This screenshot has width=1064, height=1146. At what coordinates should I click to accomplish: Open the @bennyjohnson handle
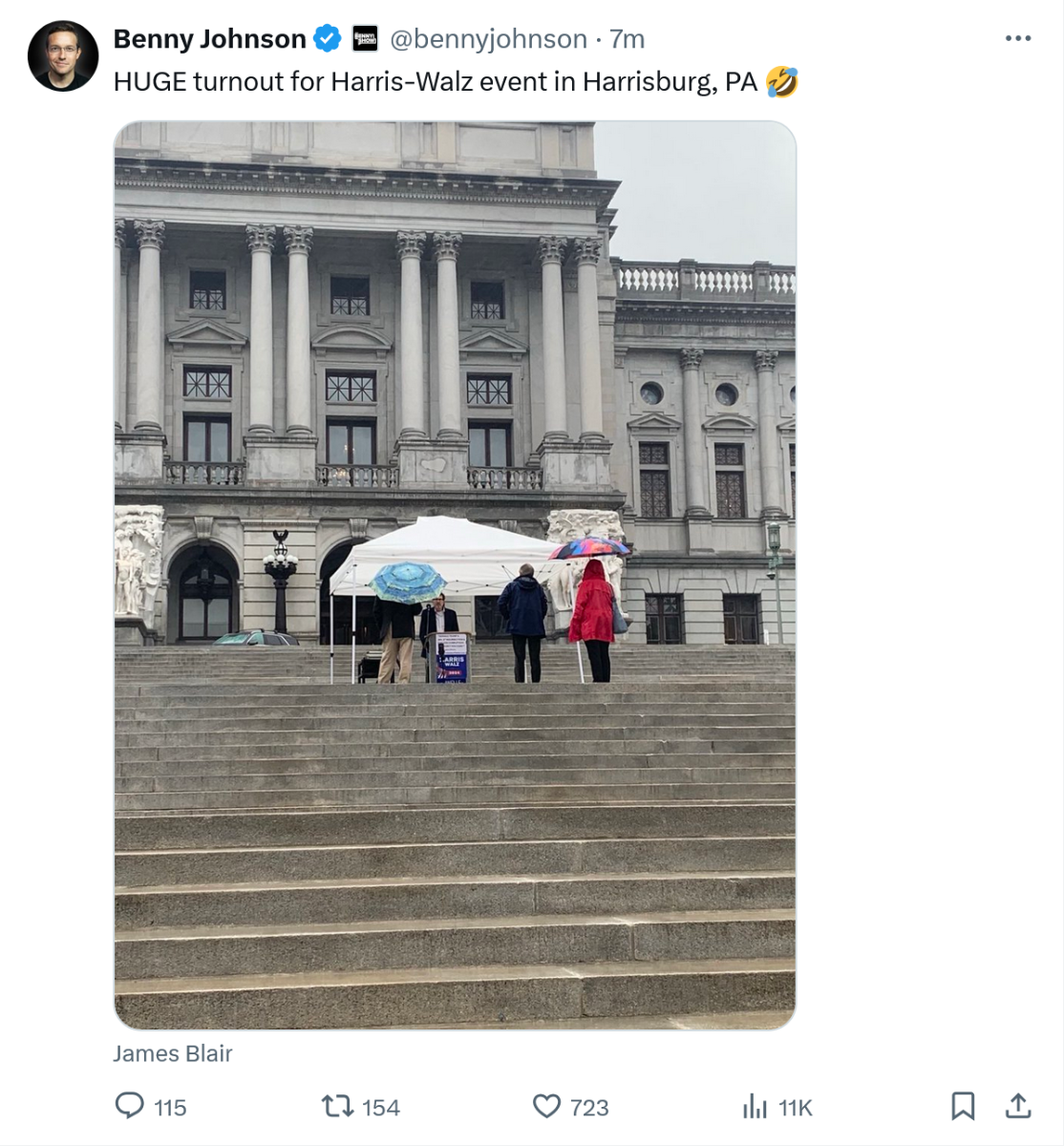488,39
